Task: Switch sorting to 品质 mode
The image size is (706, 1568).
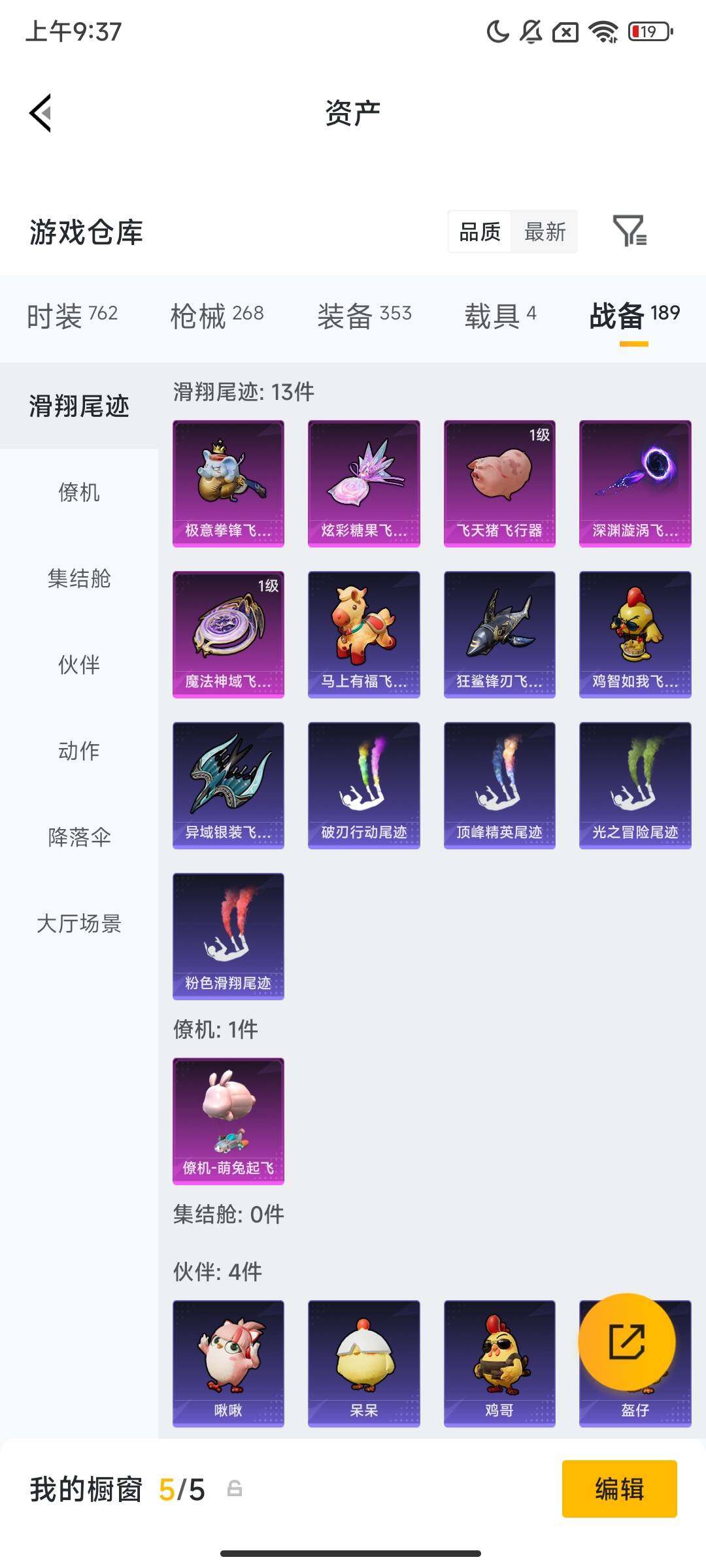Action: point(479,233)
